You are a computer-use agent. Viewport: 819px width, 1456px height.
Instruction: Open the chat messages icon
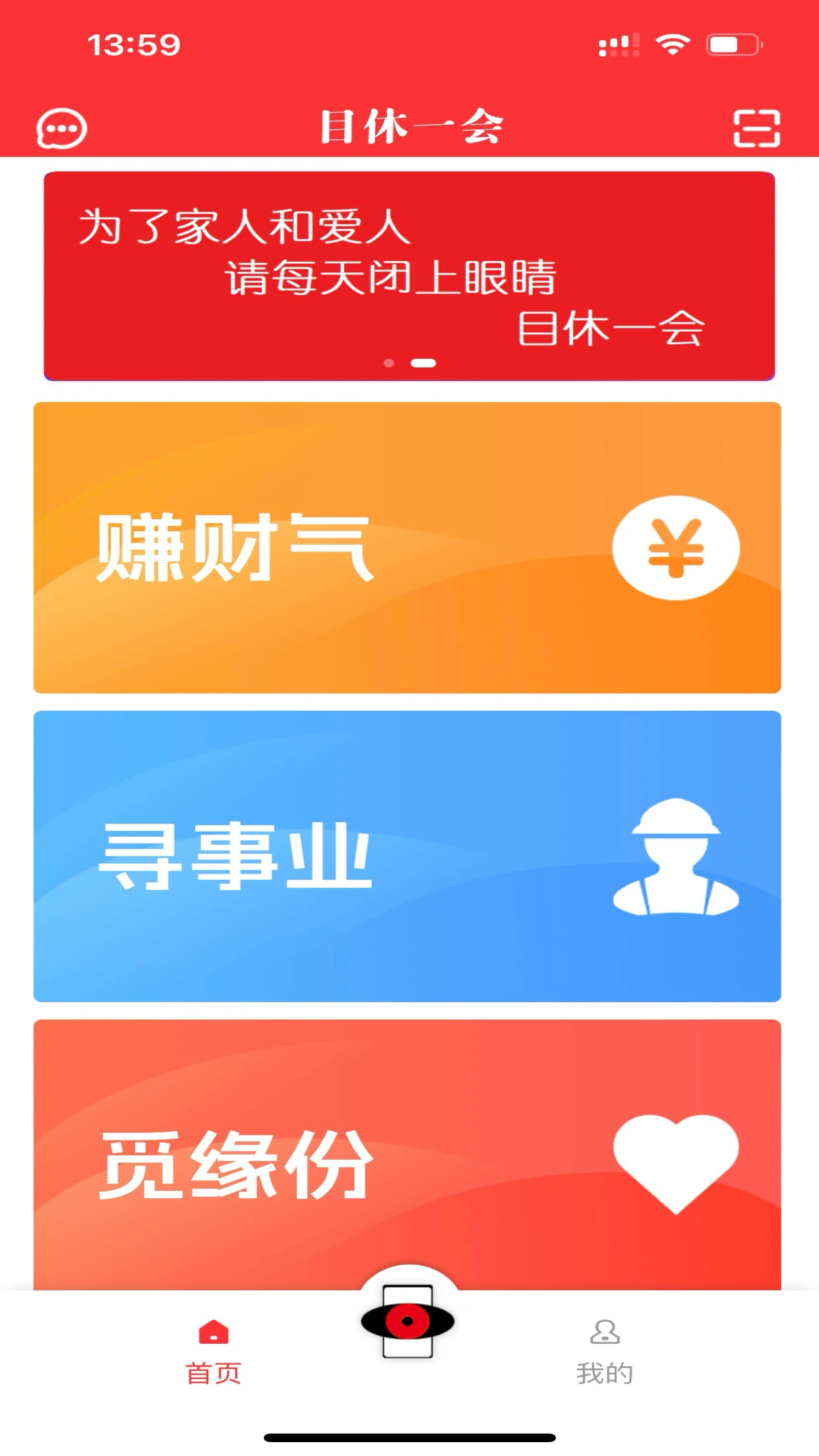(63, 129)
